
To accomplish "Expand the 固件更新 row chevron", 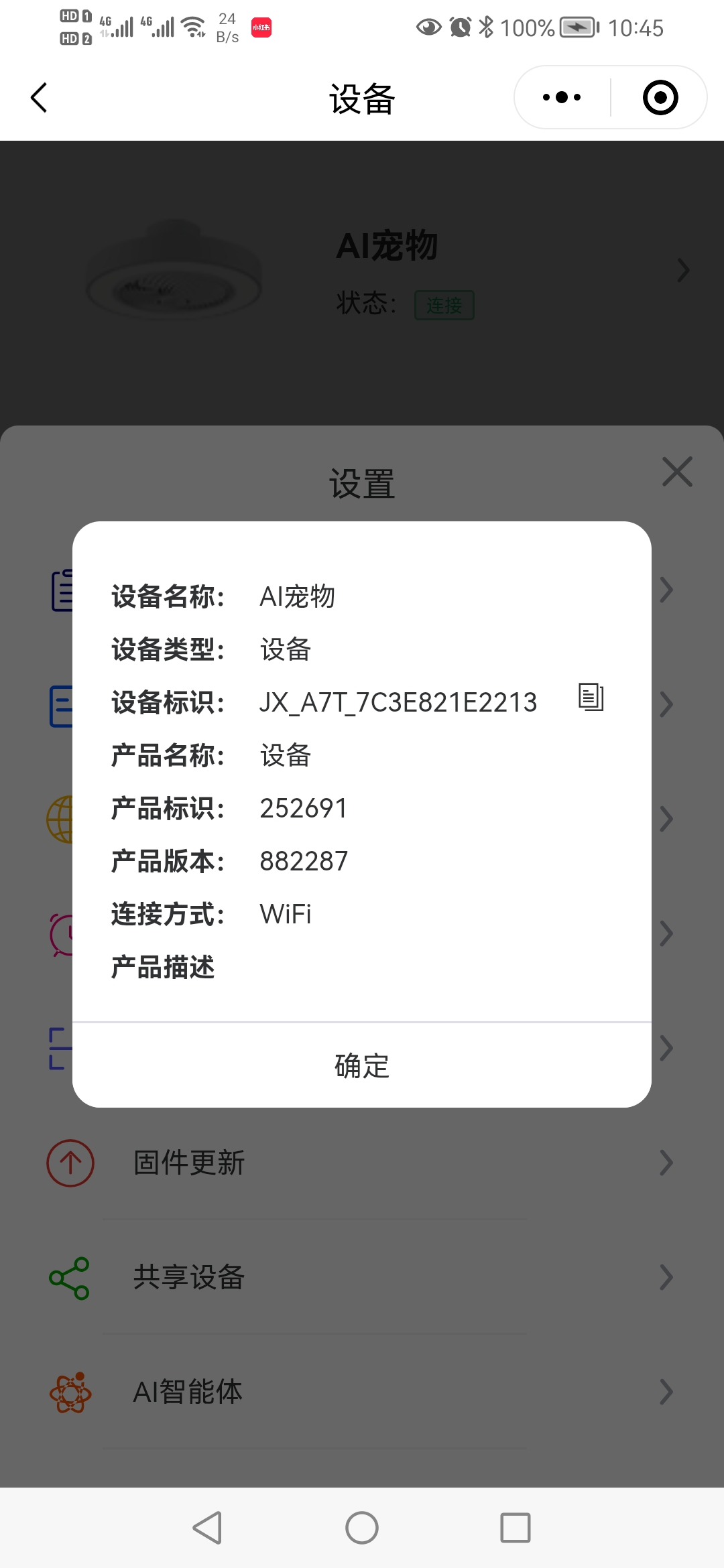I will (666, 1163).
